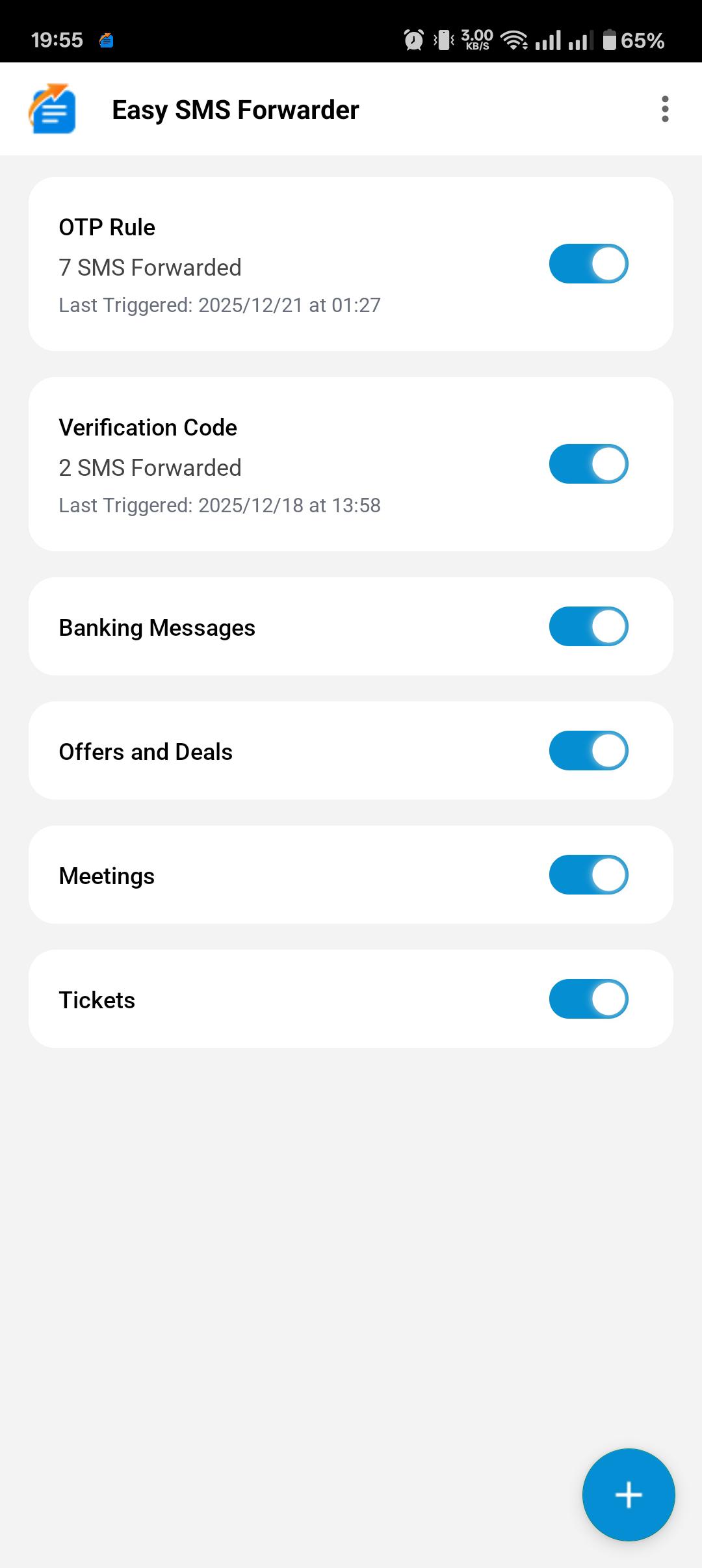Click the Wi-Fi icon in status bar
Image resolution: width=702 pixels, height=1568 pixels.
pos(515,40)
